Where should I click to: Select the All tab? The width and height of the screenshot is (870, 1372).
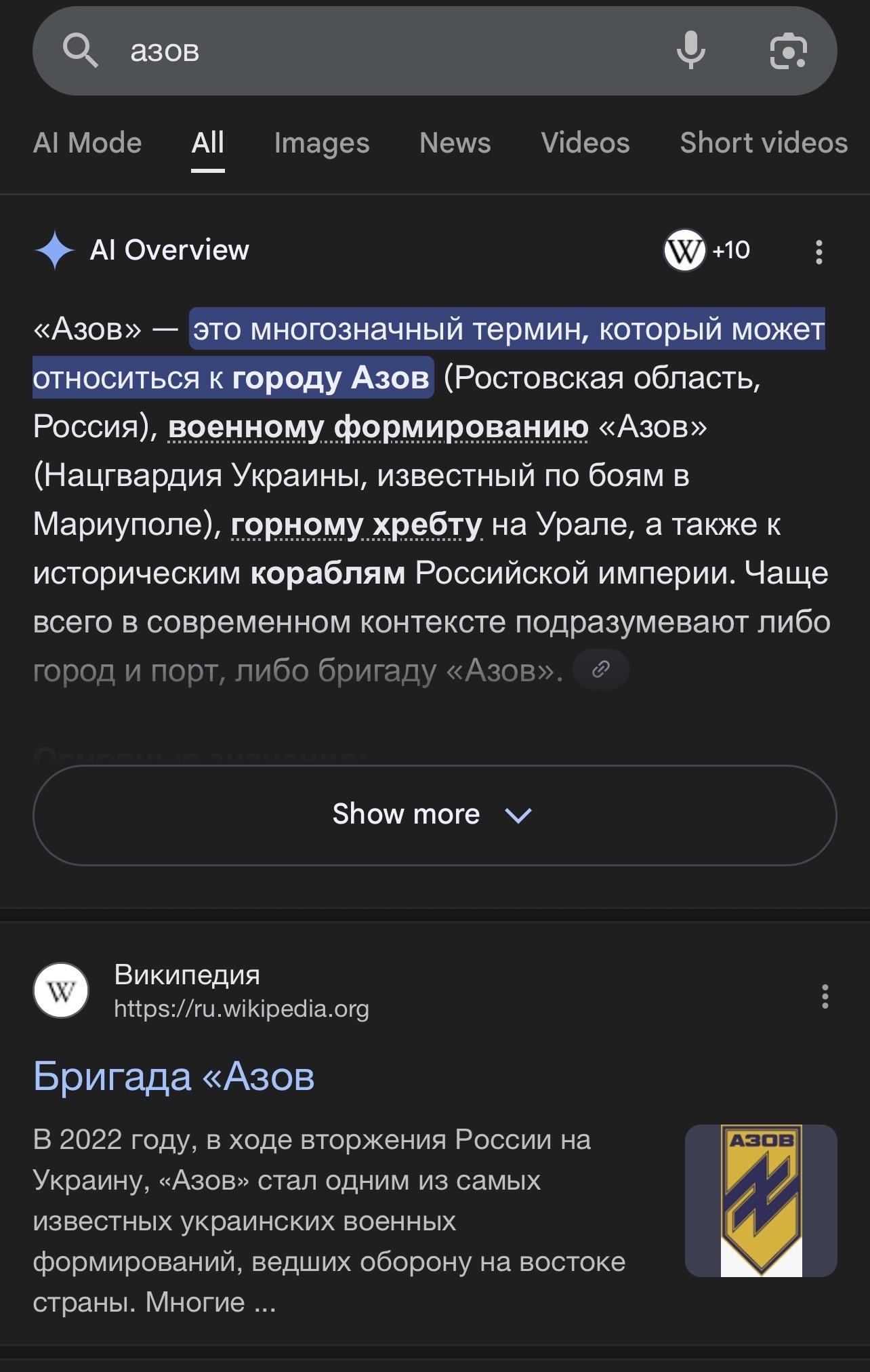pos(207,143)
